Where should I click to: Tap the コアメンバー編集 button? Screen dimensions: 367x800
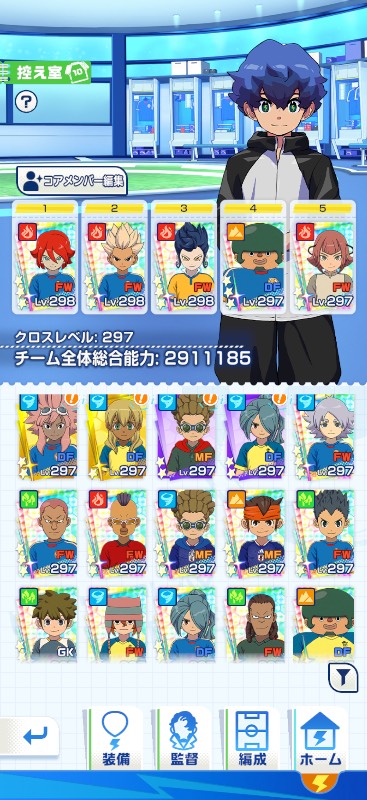tap(72, 181)
